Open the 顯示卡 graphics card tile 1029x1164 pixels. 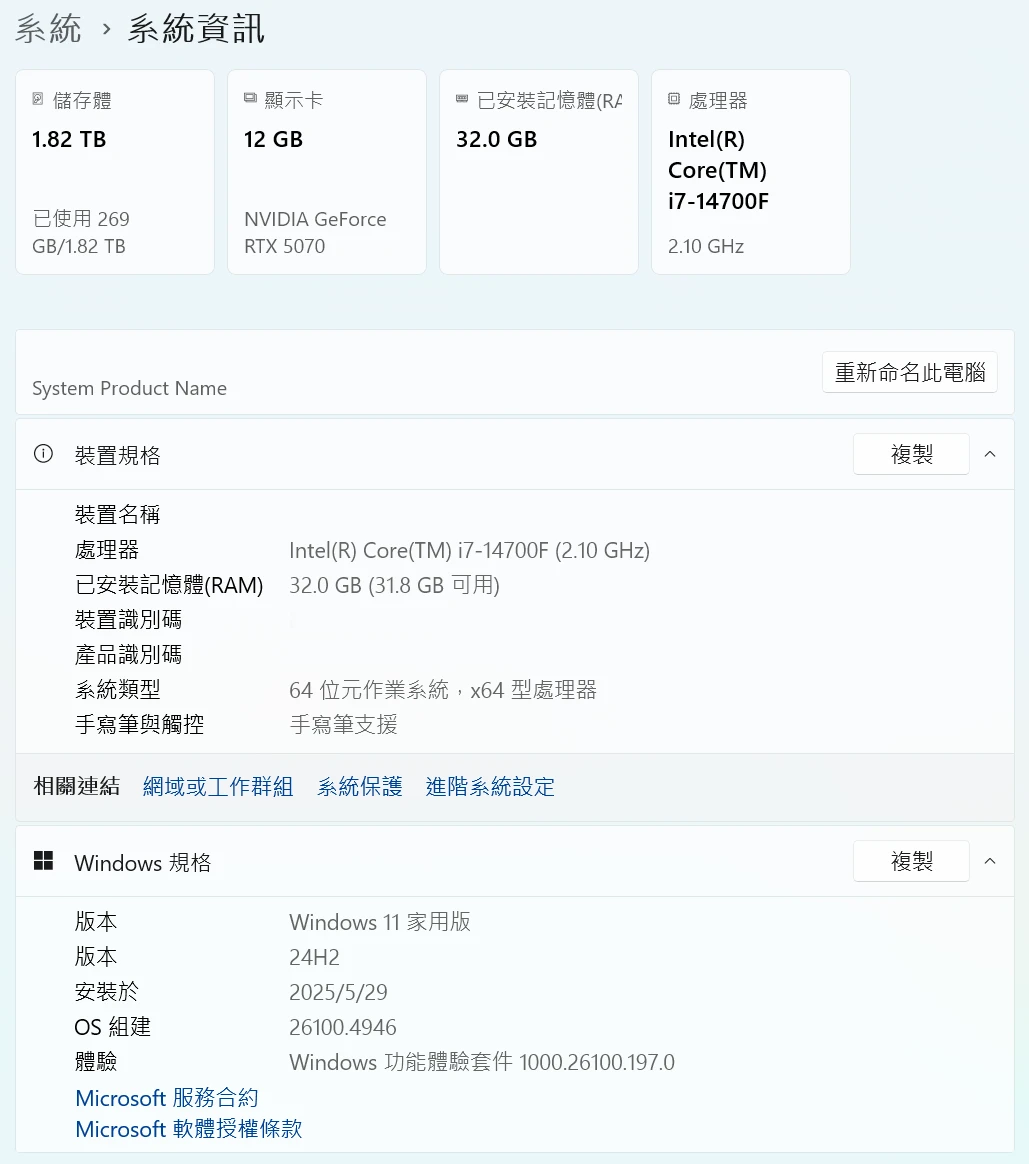coord(327,172)
